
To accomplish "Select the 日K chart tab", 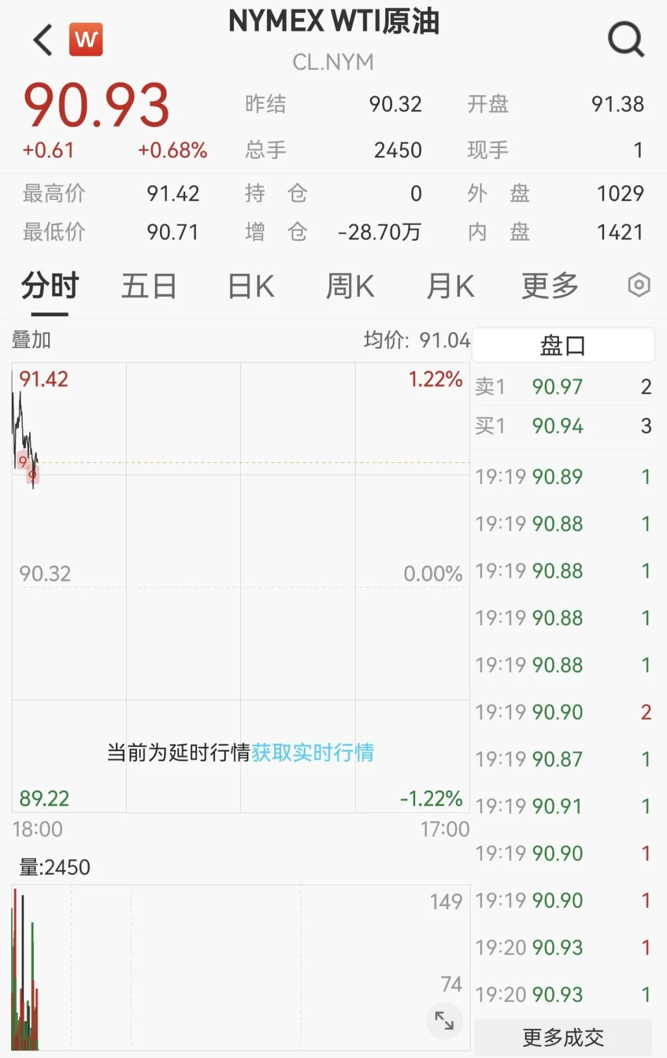I will [250, 287].
